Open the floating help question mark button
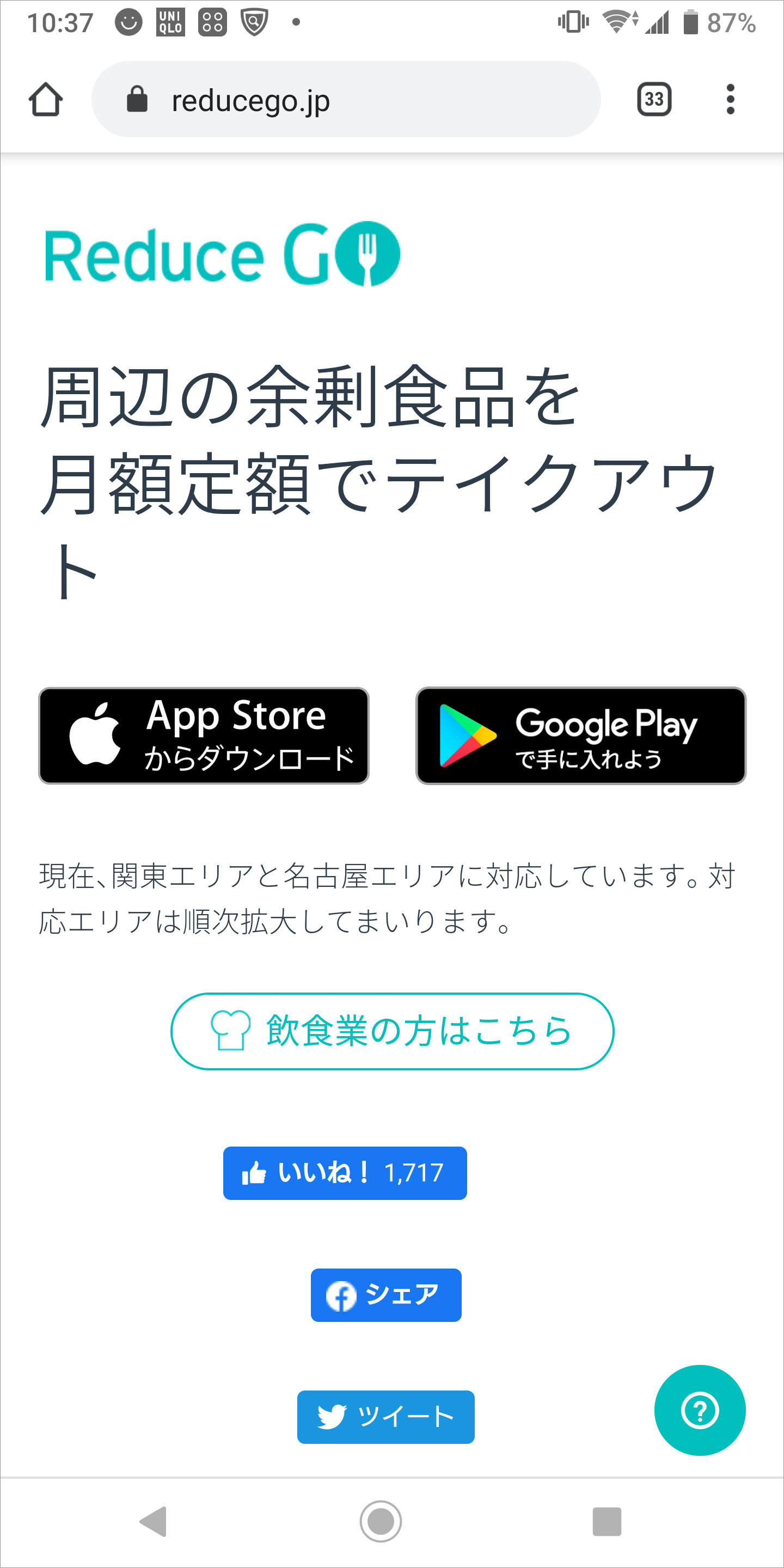Image resolution: width=784 pixels, height=1568 pixels. click(x=700, y=1410)
